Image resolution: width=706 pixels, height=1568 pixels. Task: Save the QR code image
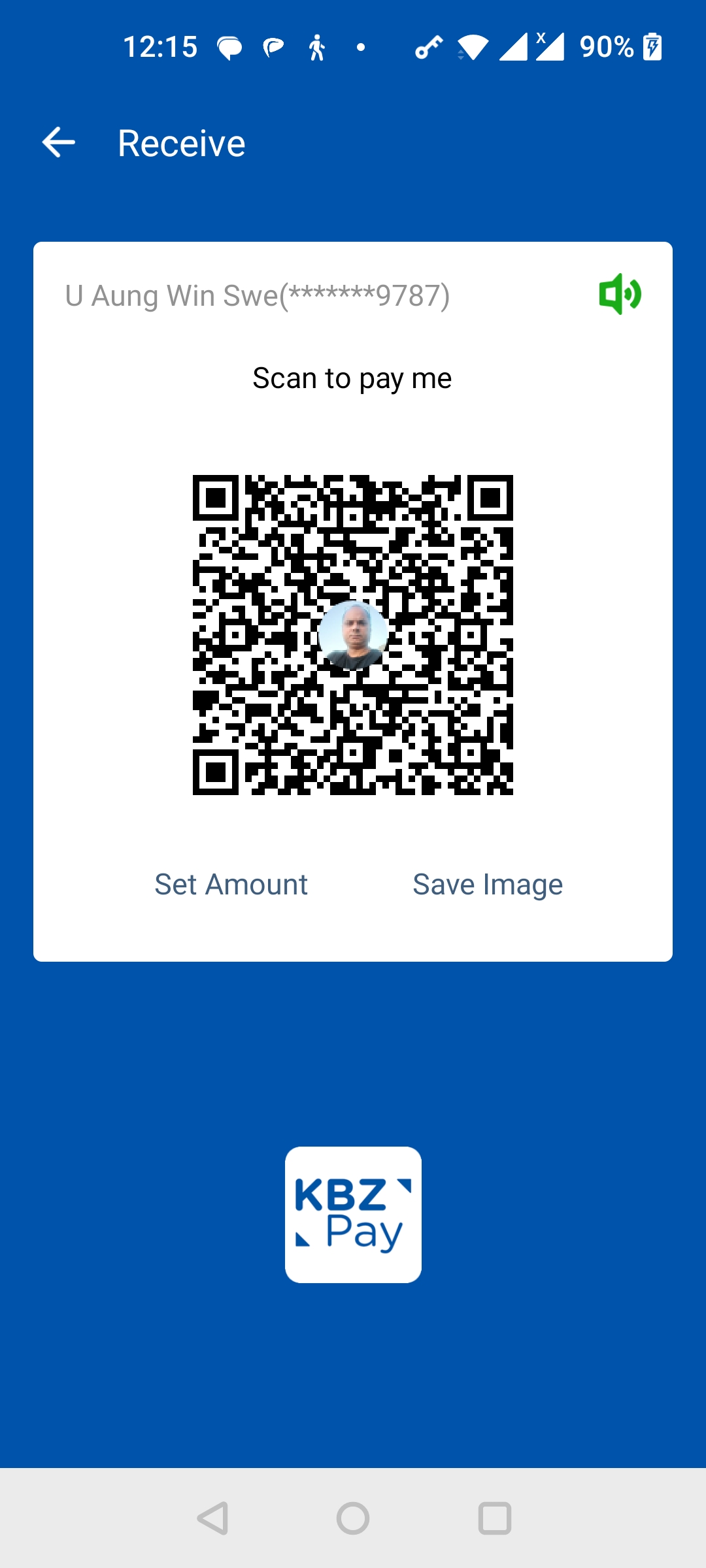tap(488, 885)
